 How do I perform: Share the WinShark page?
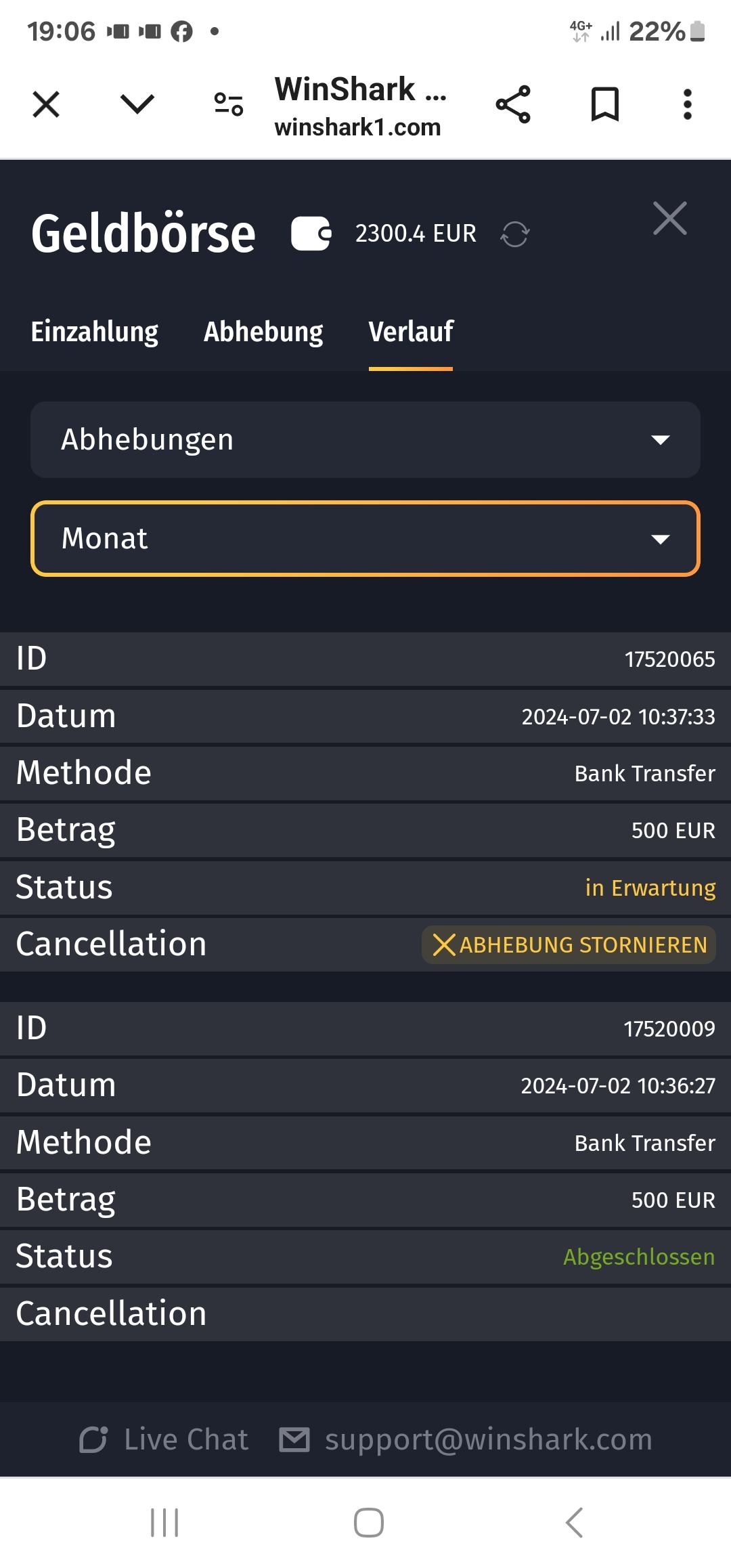pos(513,105)
